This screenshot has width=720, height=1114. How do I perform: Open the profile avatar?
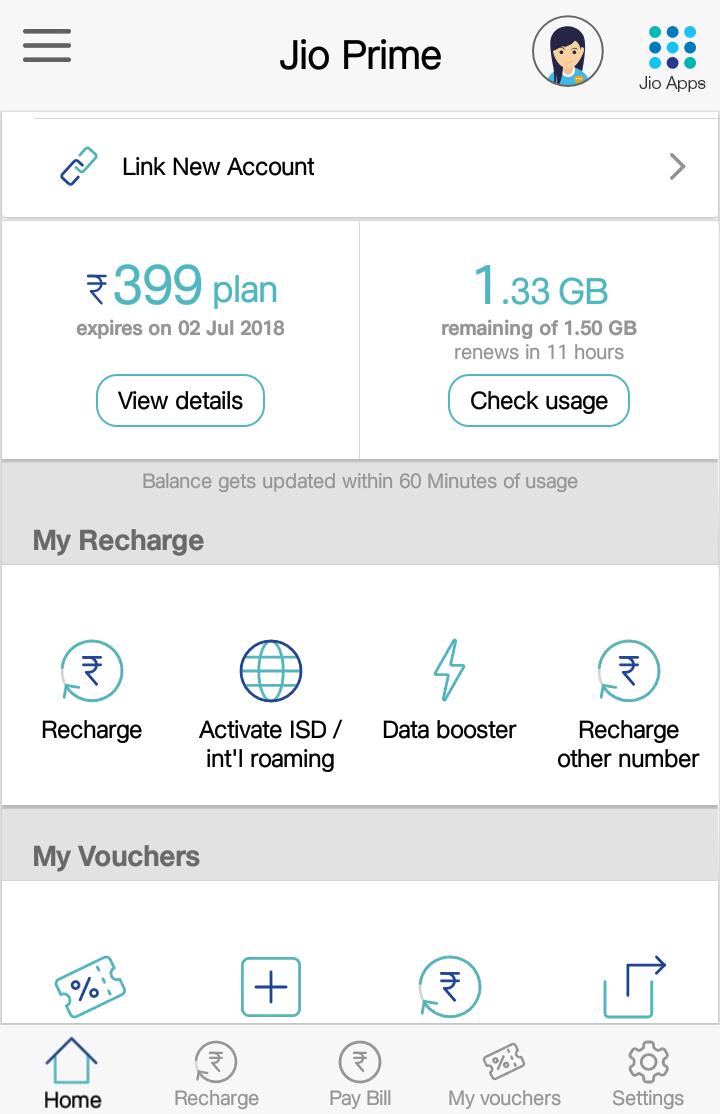tap(567, 52)
